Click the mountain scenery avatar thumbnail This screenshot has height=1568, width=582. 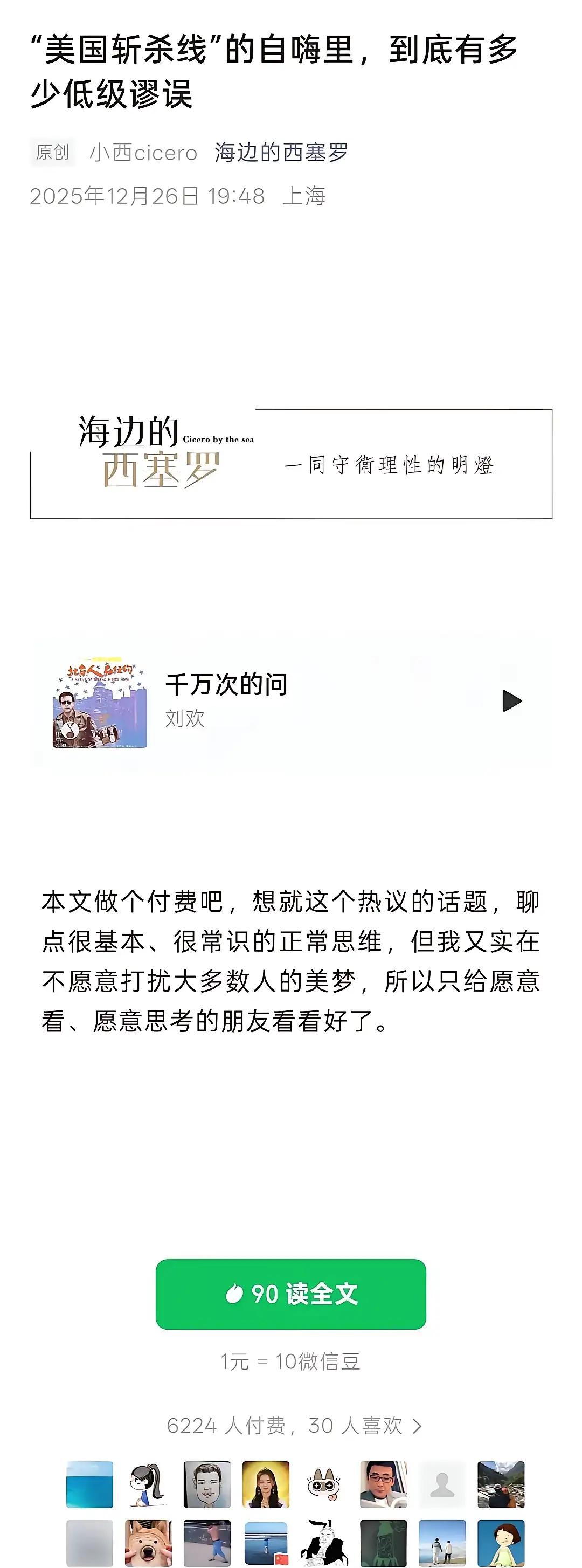tap(501, 1485)
